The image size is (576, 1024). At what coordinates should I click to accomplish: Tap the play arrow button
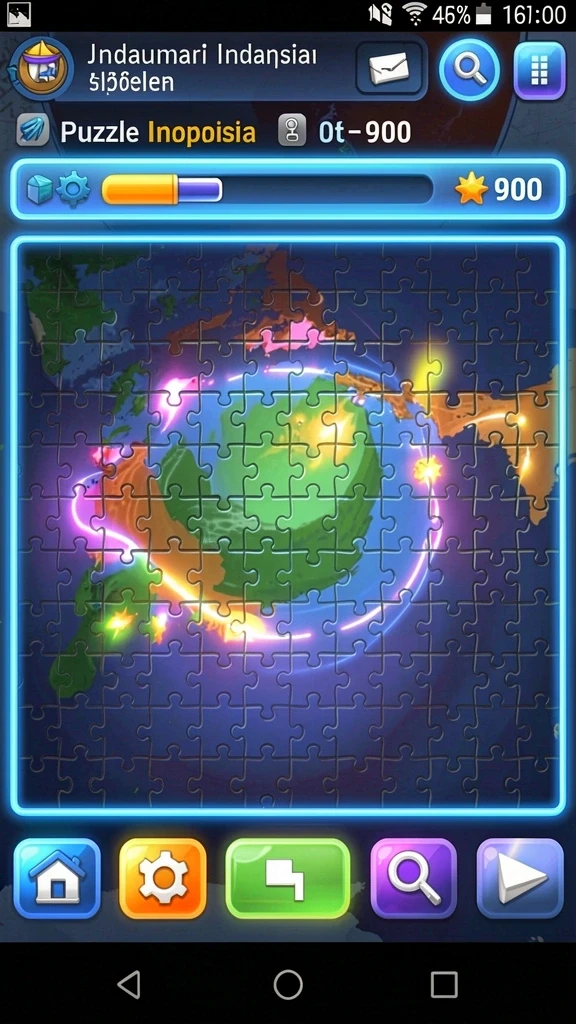tap(520, 878)
